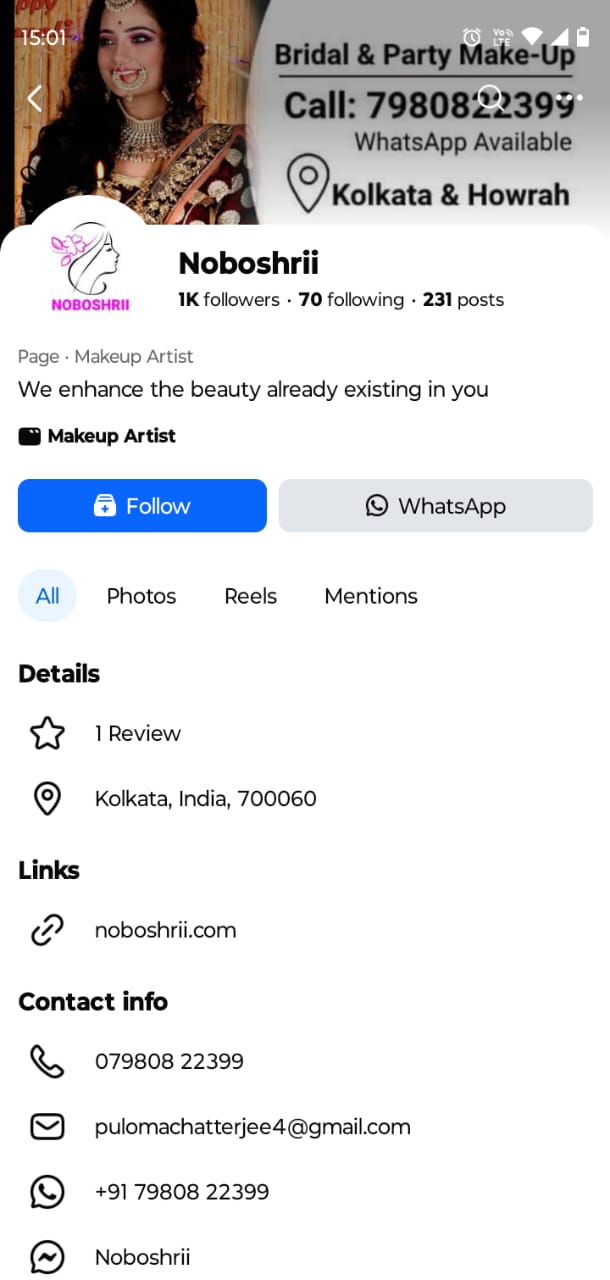Image resolution: width=610 pixels, height=1280 pixels.
Task: Go back using the top-left arrow
Action: click(x=34, y=98)
